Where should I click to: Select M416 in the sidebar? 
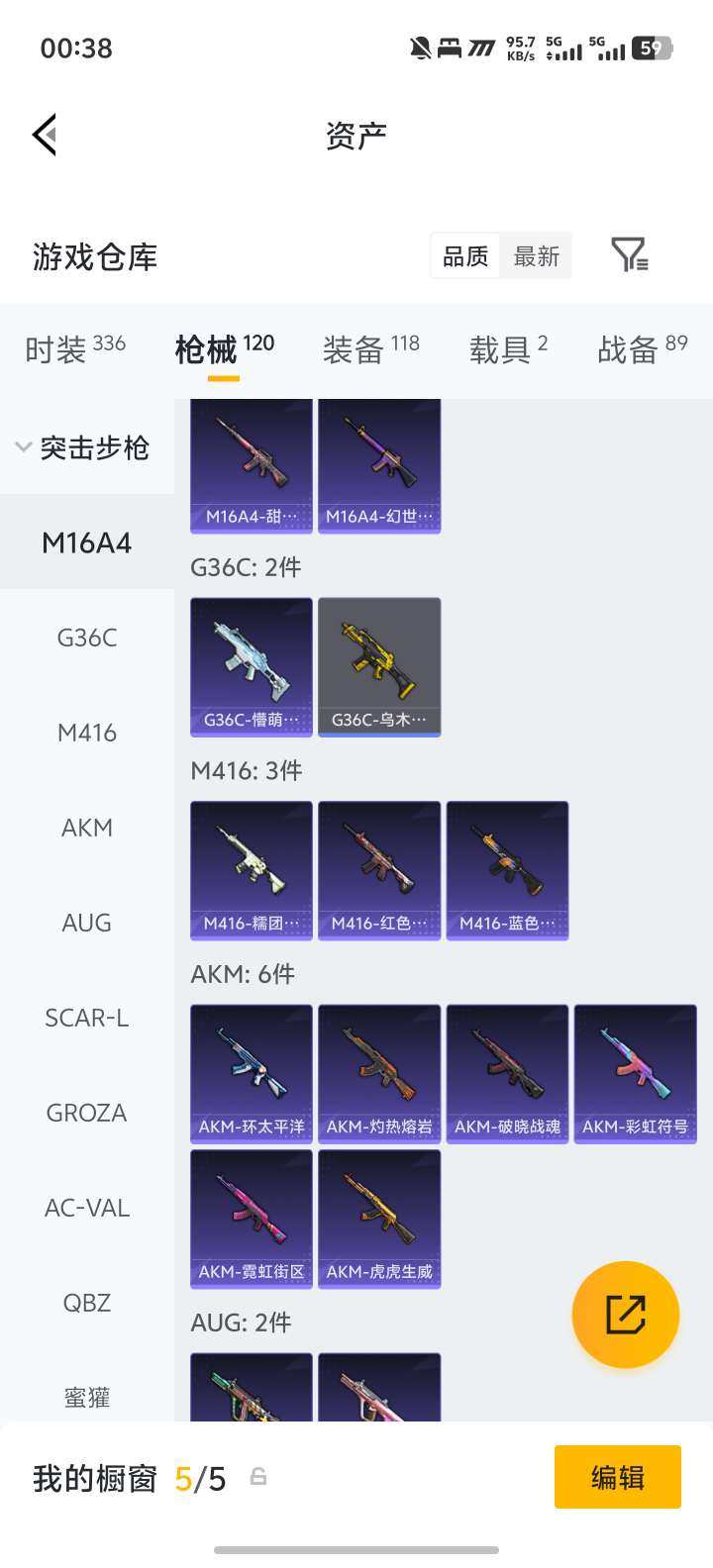[86, 733]
